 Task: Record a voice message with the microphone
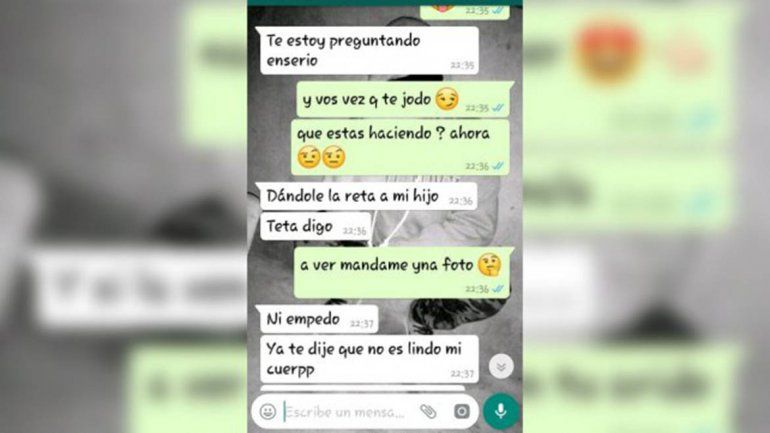click(x=501, y=411)
